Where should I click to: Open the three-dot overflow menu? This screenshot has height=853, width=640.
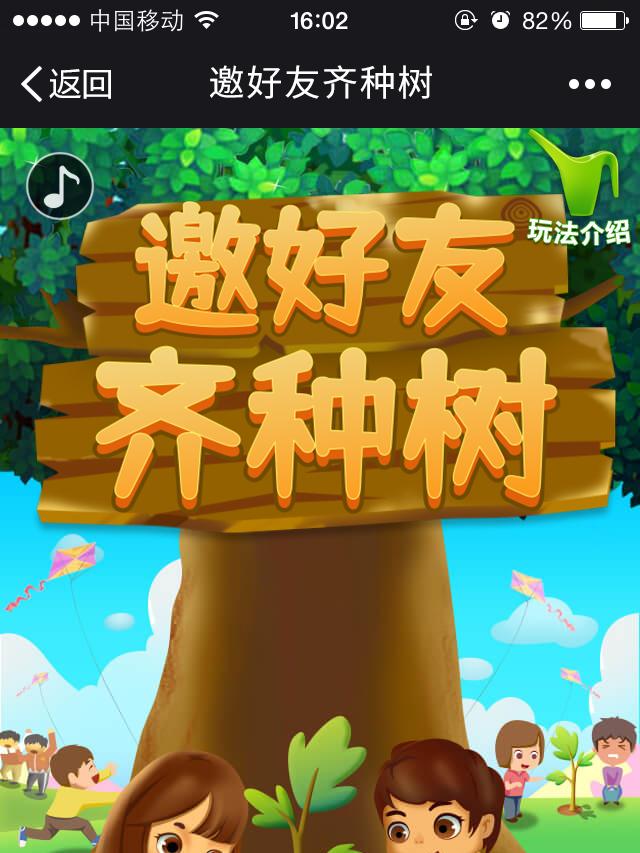click(589, 84)
